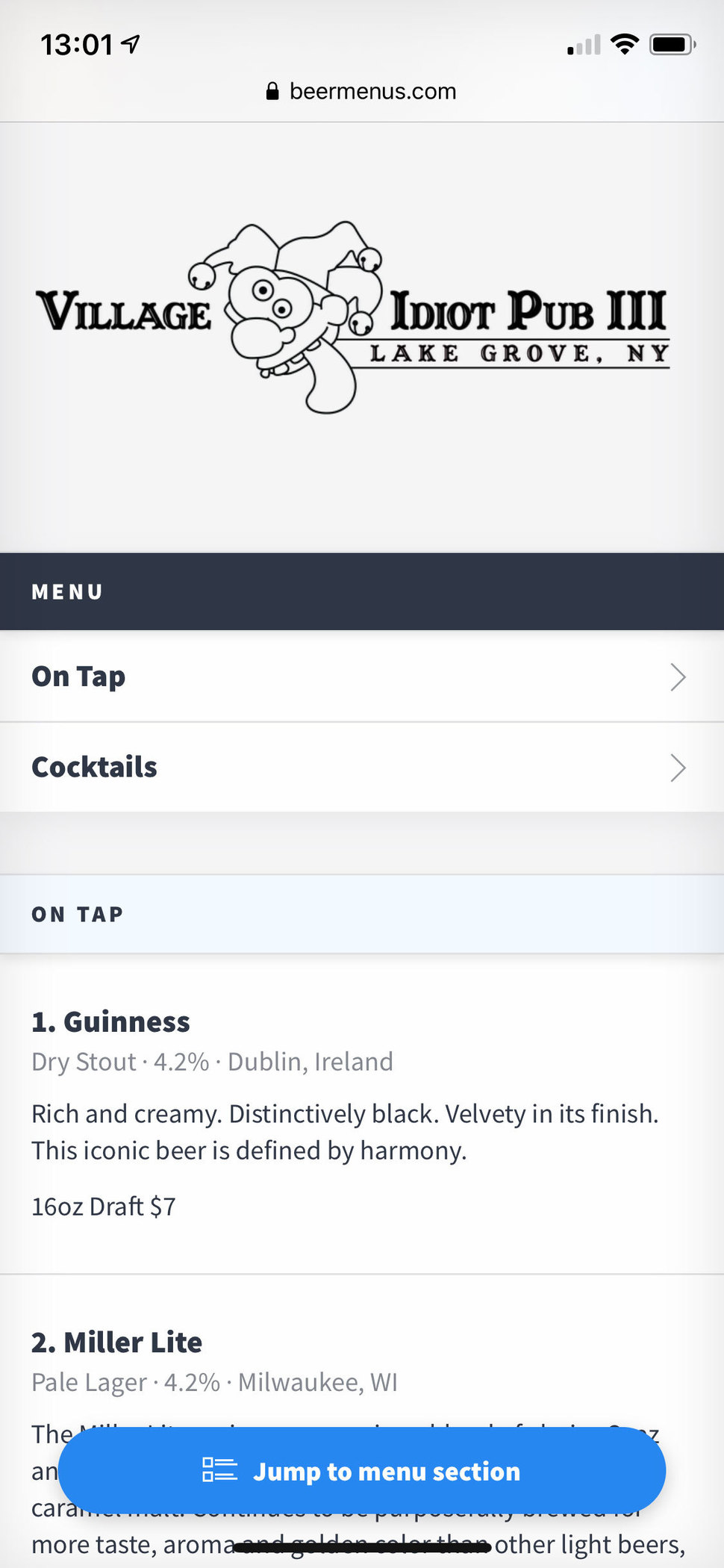Expand the Cocktails section chevron
Viewport: 724px width, 1568px height.
coord(678,768)
